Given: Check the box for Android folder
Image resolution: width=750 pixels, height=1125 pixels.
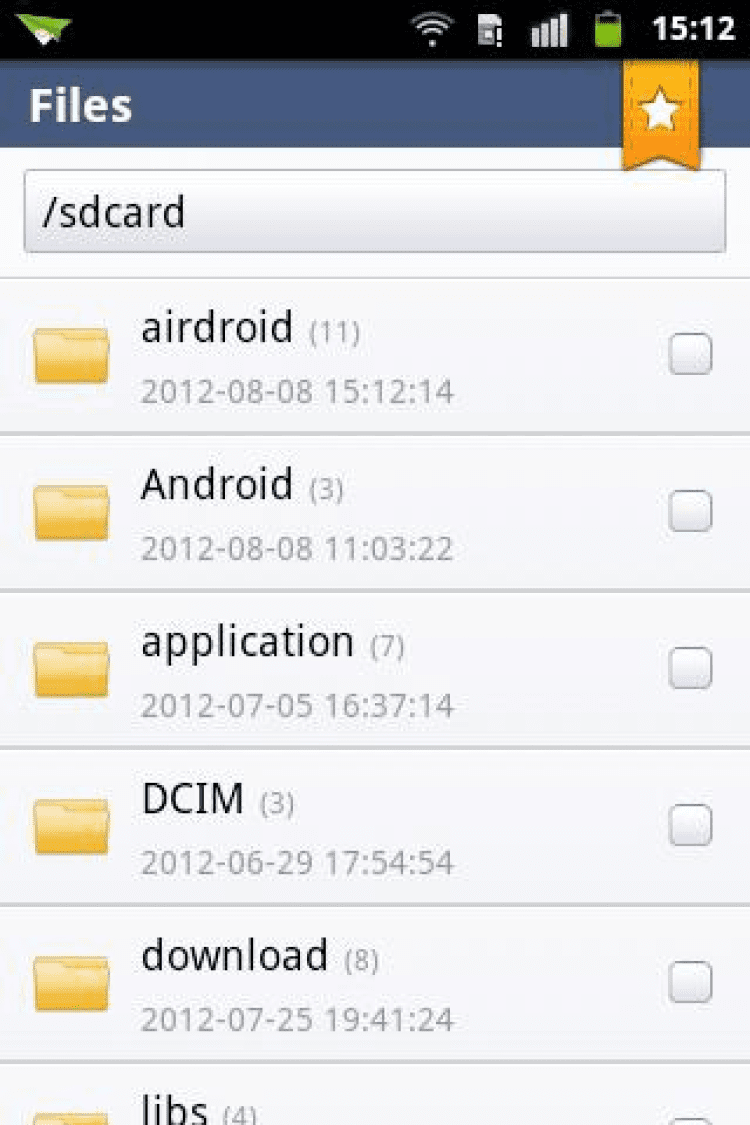Looking at the screenshot, I should 690,512.
